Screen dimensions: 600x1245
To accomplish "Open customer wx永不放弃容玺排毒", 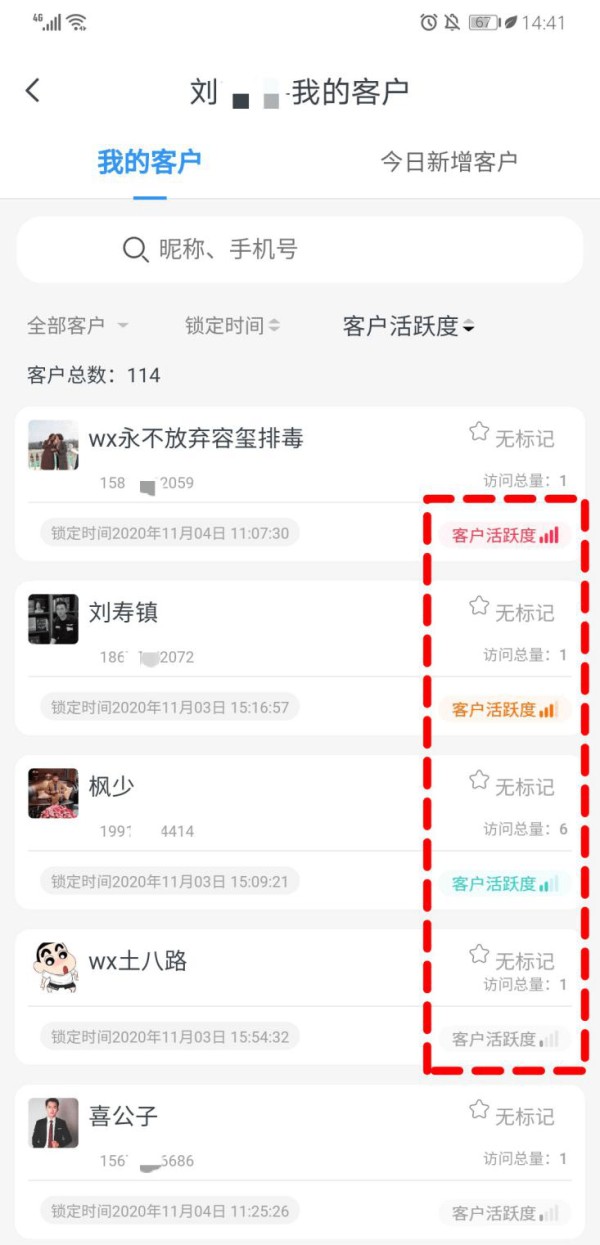I will 299,484.
